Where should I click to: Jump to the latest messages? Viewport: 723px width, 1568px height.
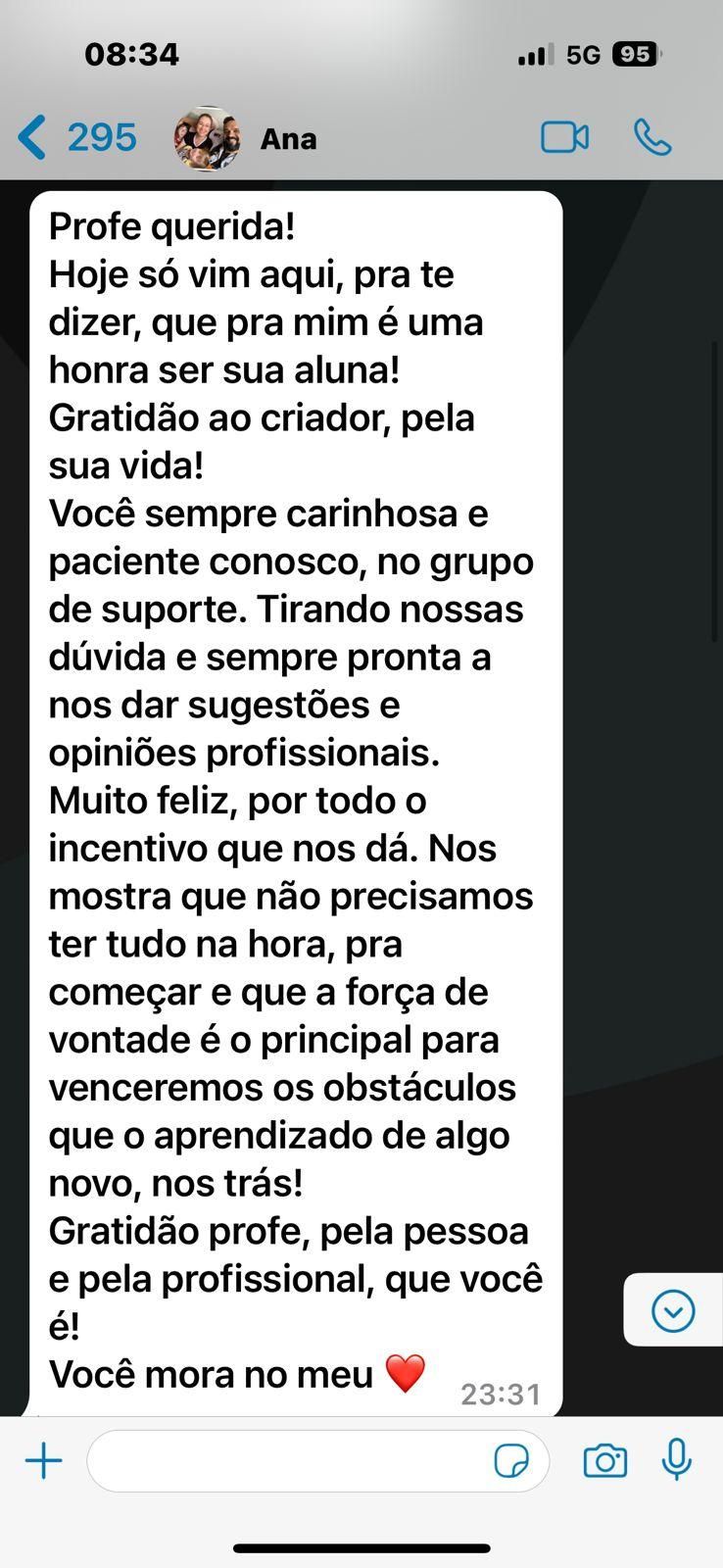coord(673,1310)
